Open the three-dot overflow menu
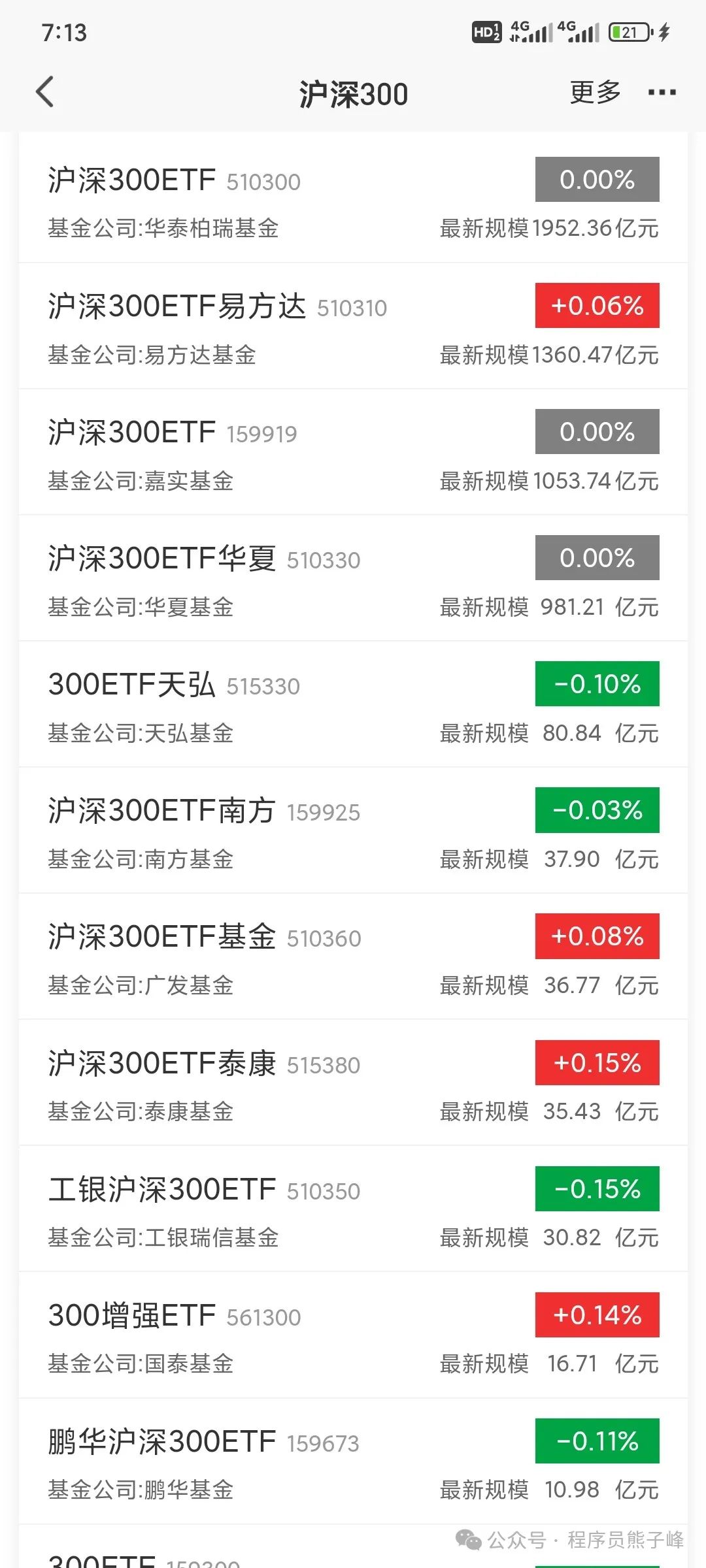 click(x=662, y=93)
